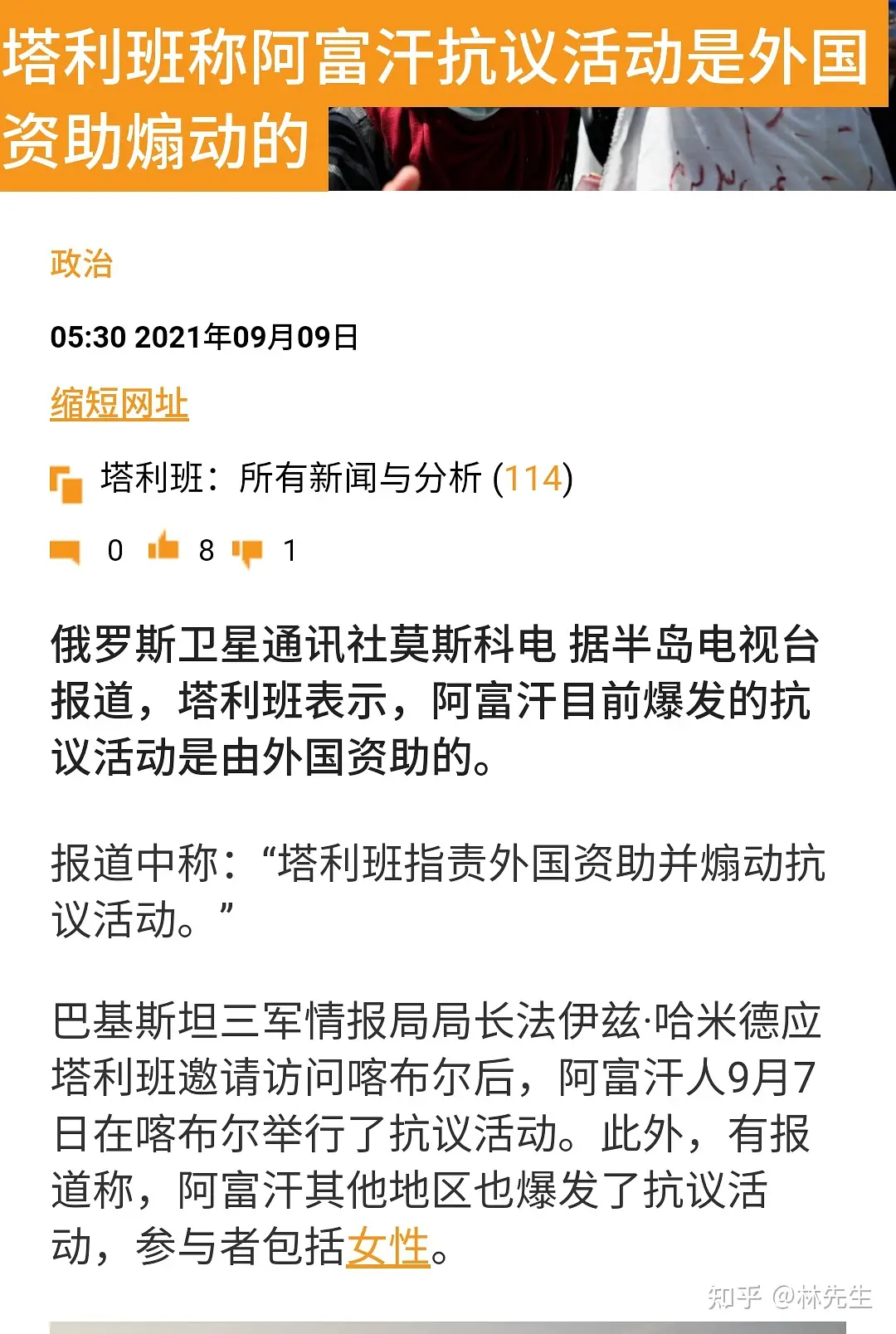Screen dimensions: 896x1334
Task: Open the comments icon
Action: [x=65, y=551]
